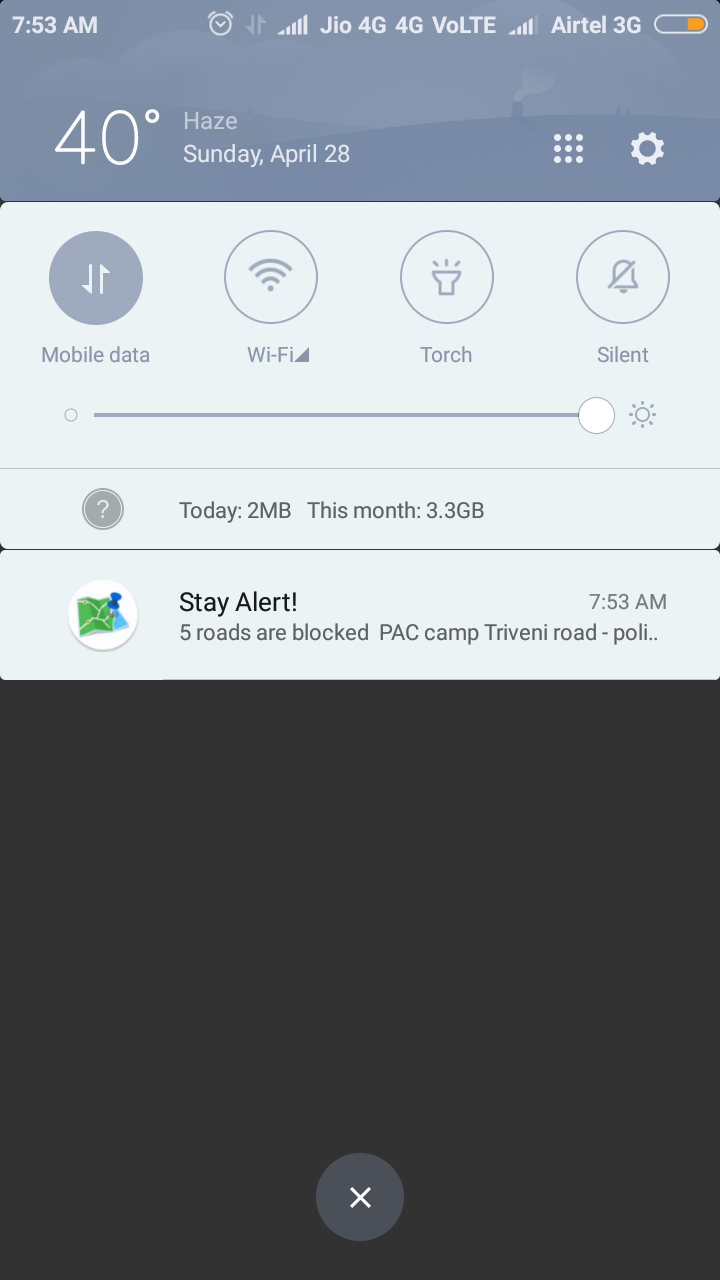Open the 40° Haze weather info
The height and width of the screenshot is (1280, 720).
[200, 138]
